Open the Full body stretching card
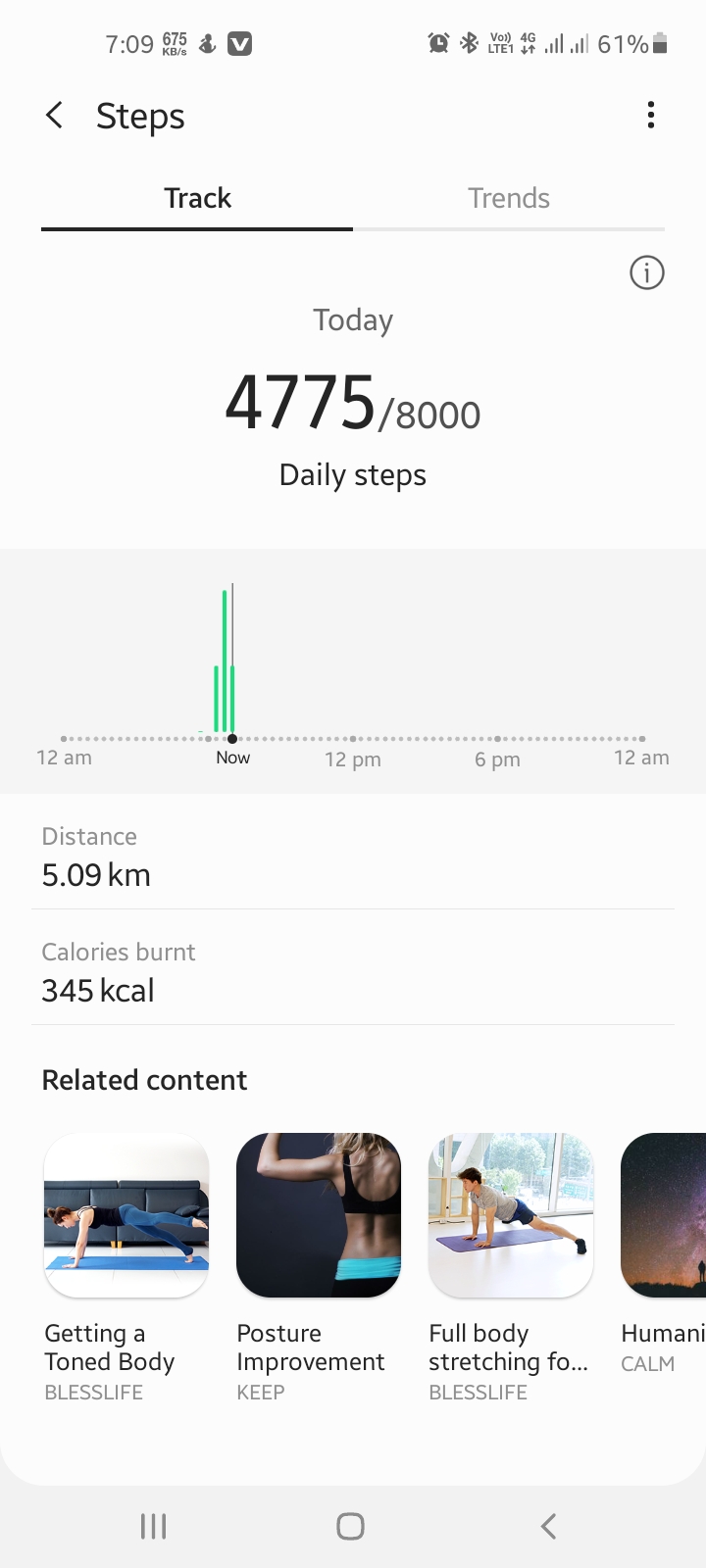 point(511,1215)
